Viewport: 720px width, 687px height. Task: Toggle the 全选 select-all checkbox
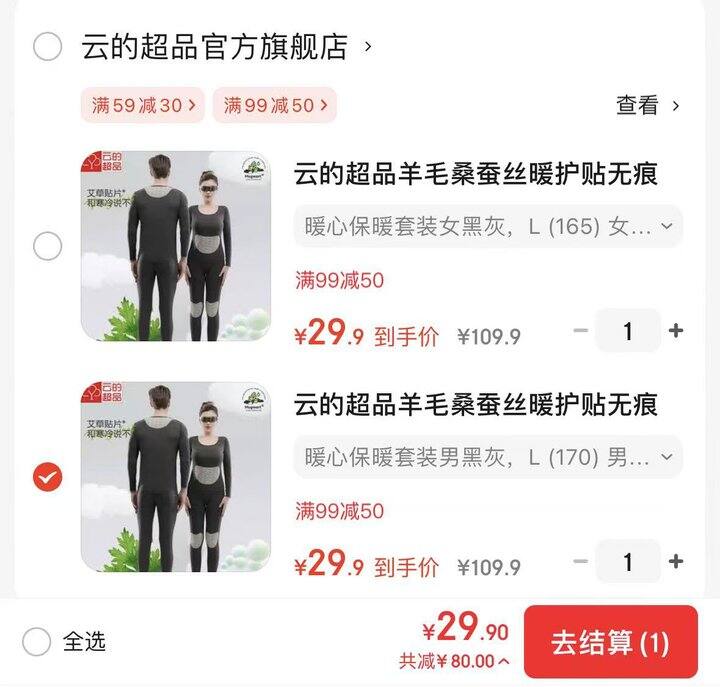point(36,641)
